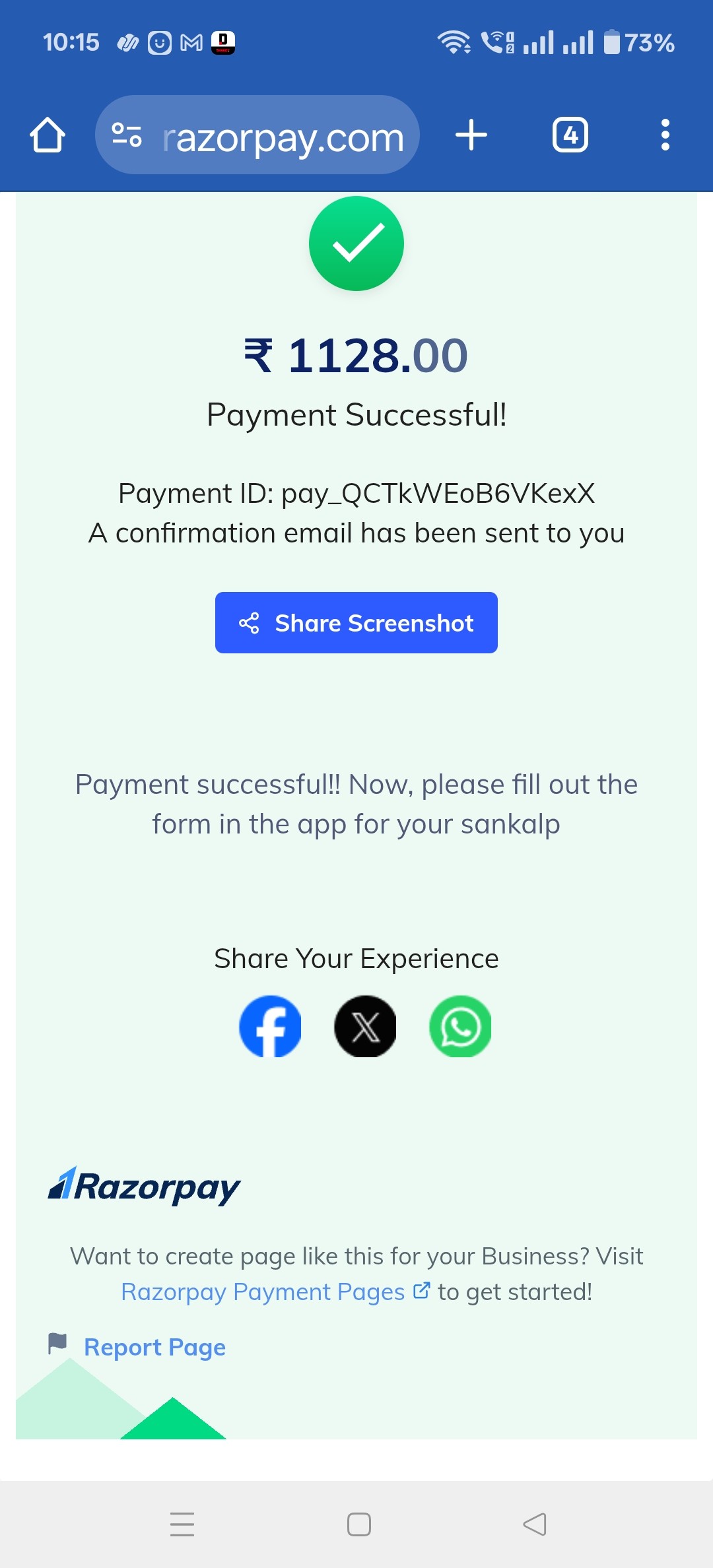Go back using system navigation
713x1568 pixels.
(535, 1524)
